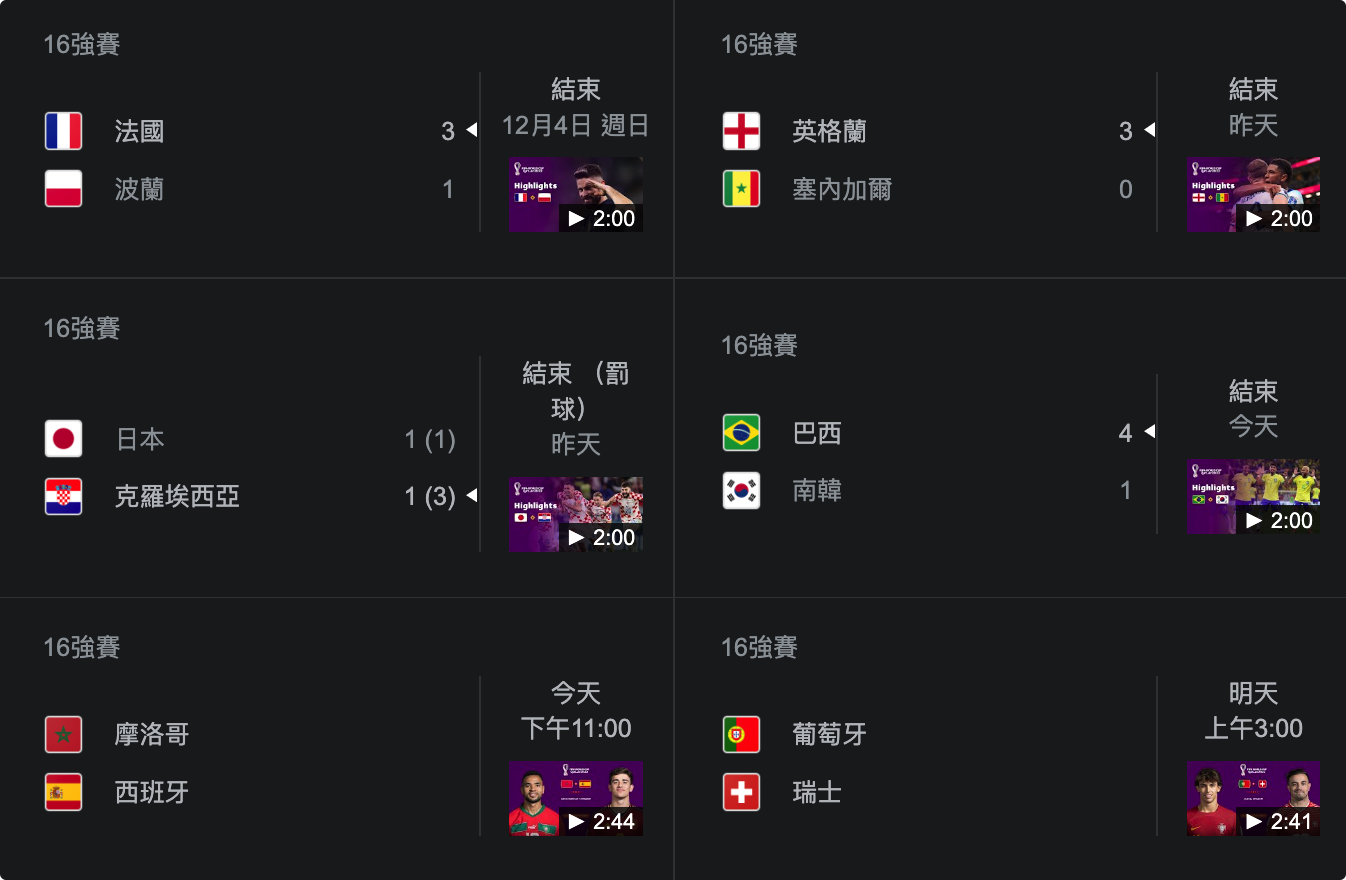Watch the Japan vs Croatia highlights clip
Viewport: 1346px width, 880px height.
click(x=576, y=514)
